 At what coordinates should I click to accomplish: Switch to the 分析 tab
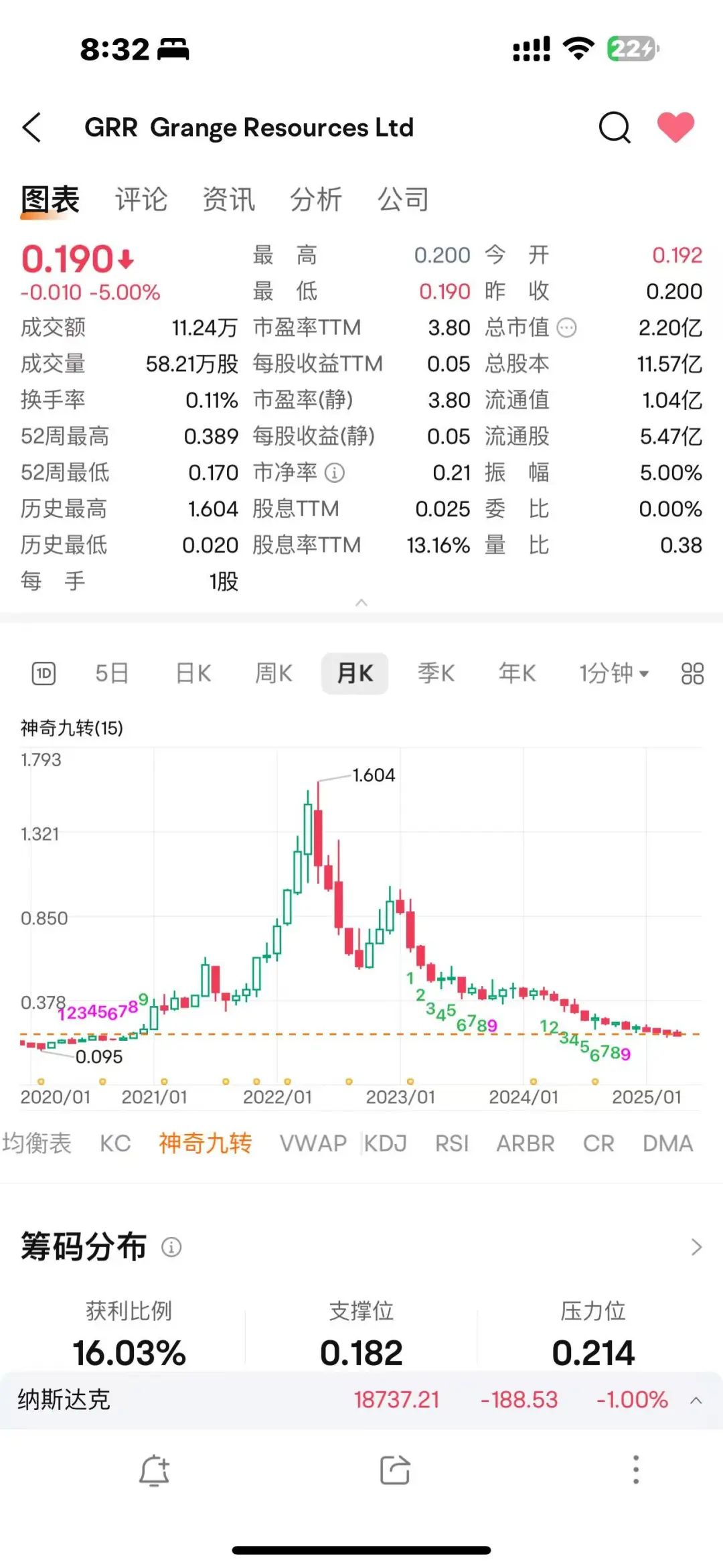316,199
